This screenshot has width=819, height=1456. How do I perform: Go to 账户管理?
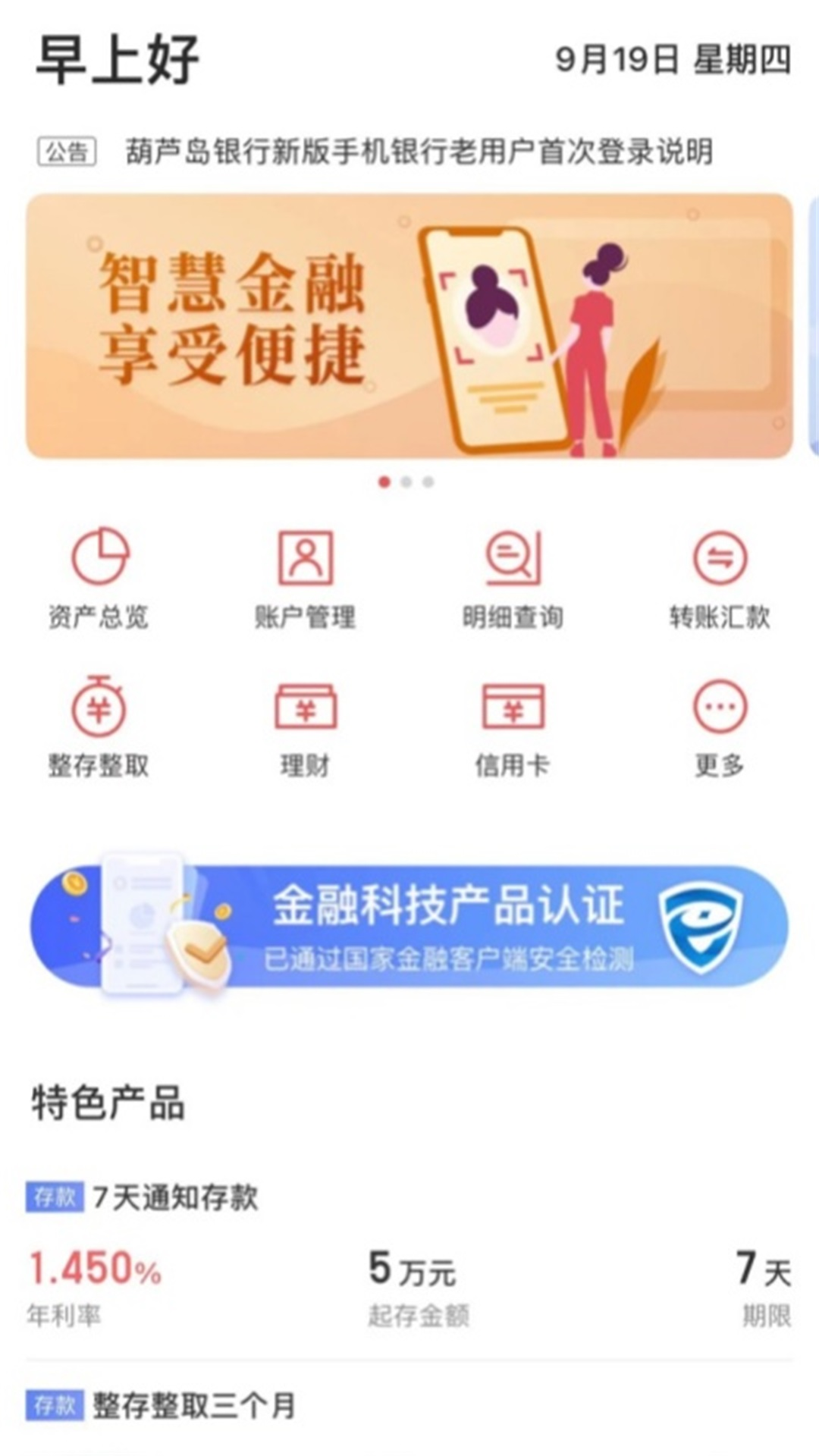click(305, 578)
